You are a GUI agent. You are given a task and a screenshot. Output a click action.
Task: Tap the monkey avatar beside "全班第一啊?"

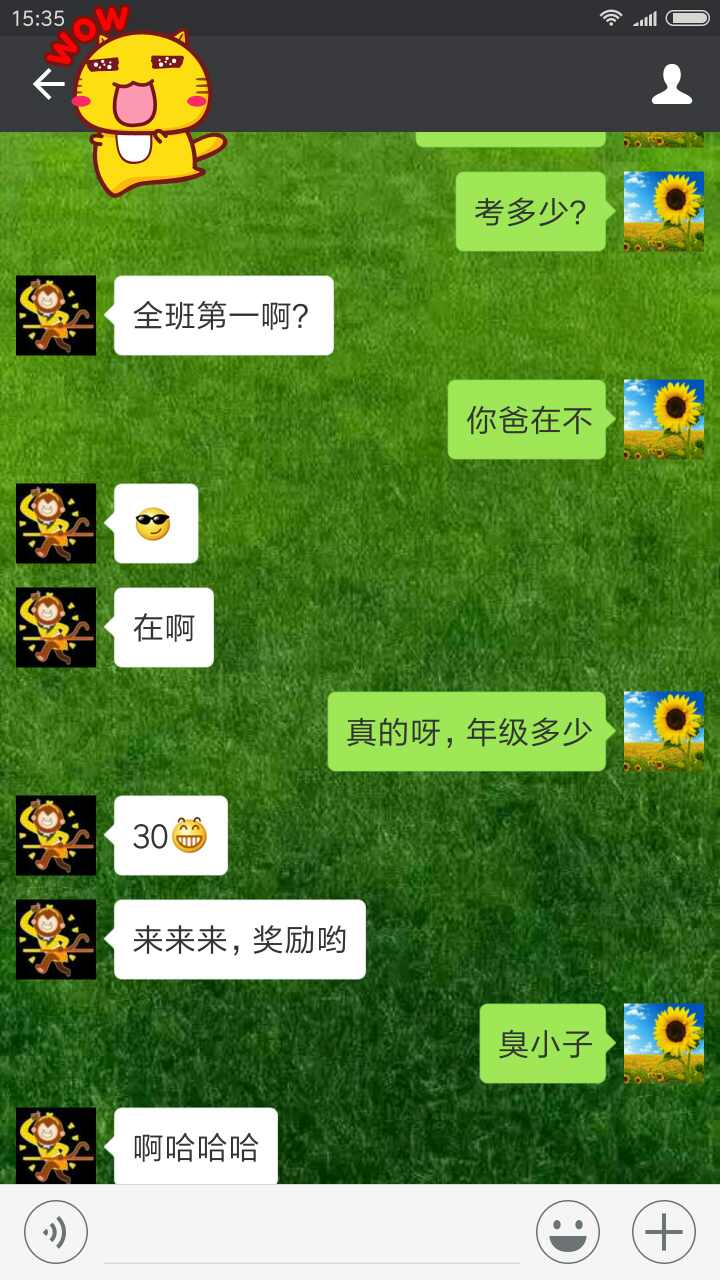pyautogui.click(x=56, y=315)
